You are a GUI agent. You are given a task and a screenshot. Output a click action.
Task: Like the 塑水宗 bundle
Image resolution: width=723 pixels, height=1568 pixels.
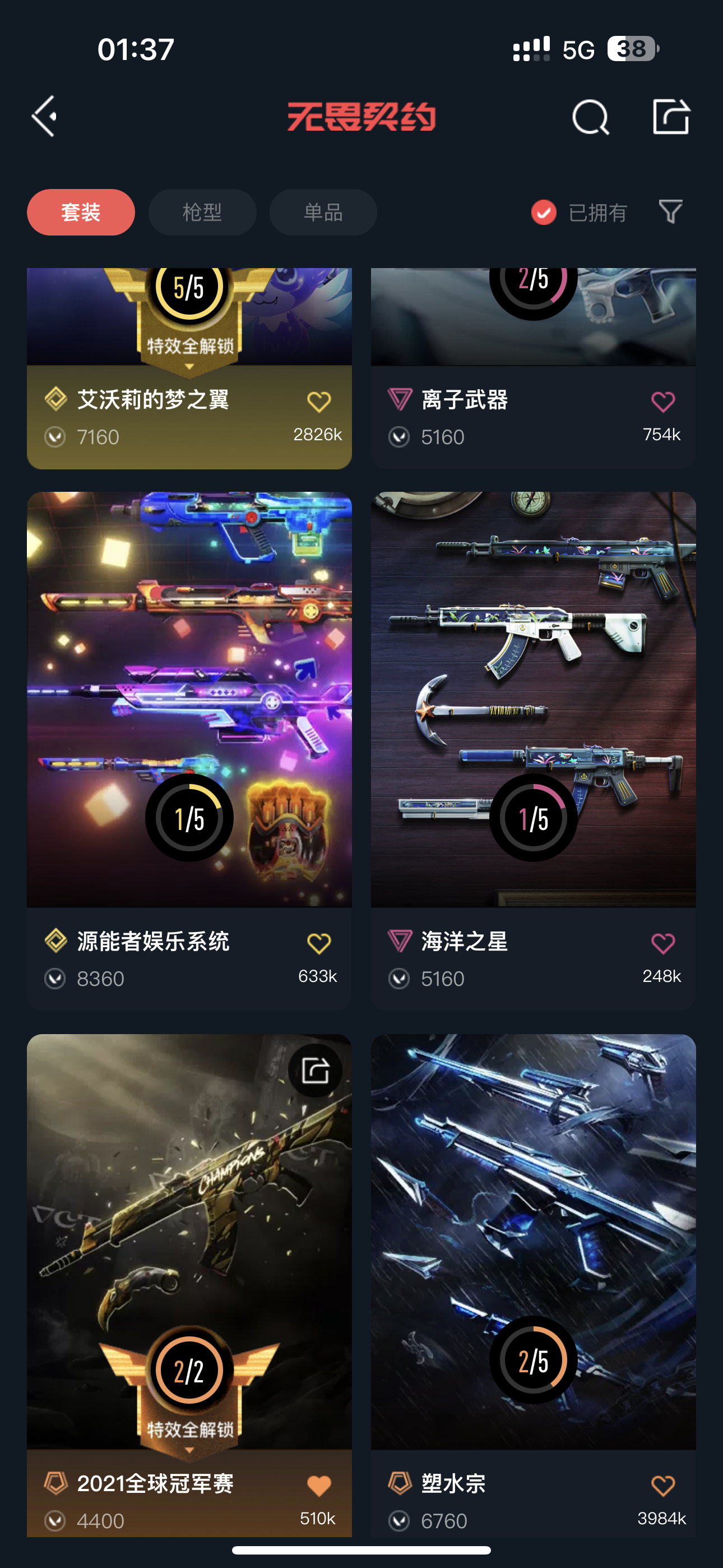(x=662, y=1486)
